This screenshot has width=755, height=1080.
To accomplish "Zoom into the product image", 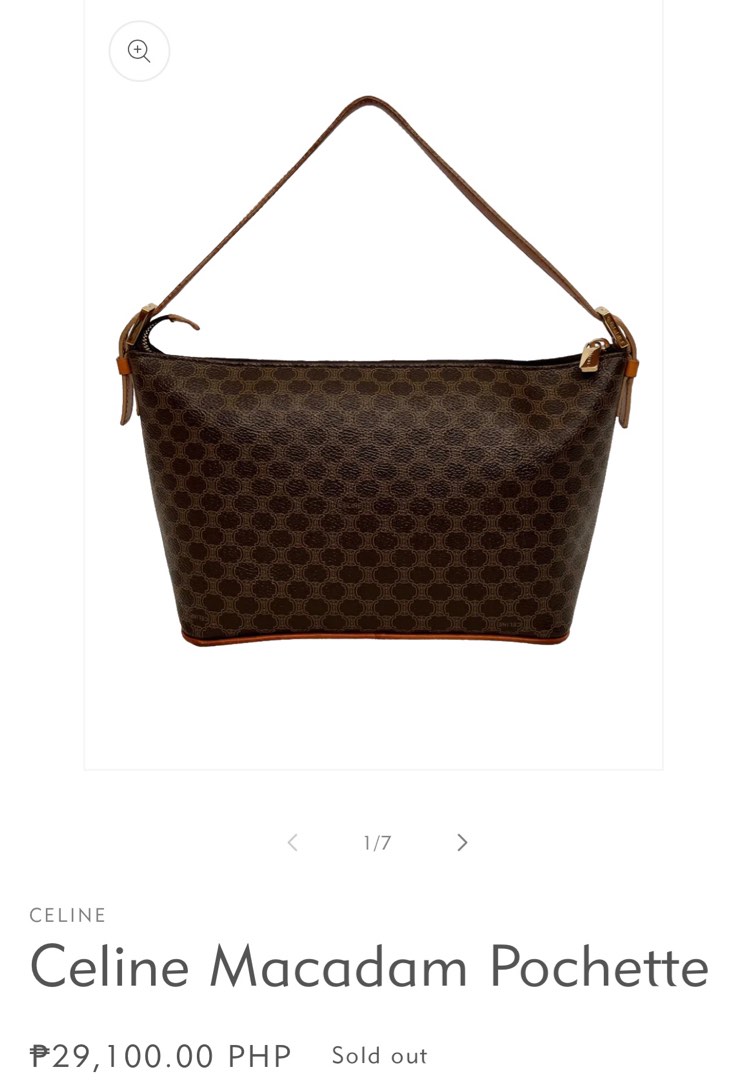I will (139, 51).
